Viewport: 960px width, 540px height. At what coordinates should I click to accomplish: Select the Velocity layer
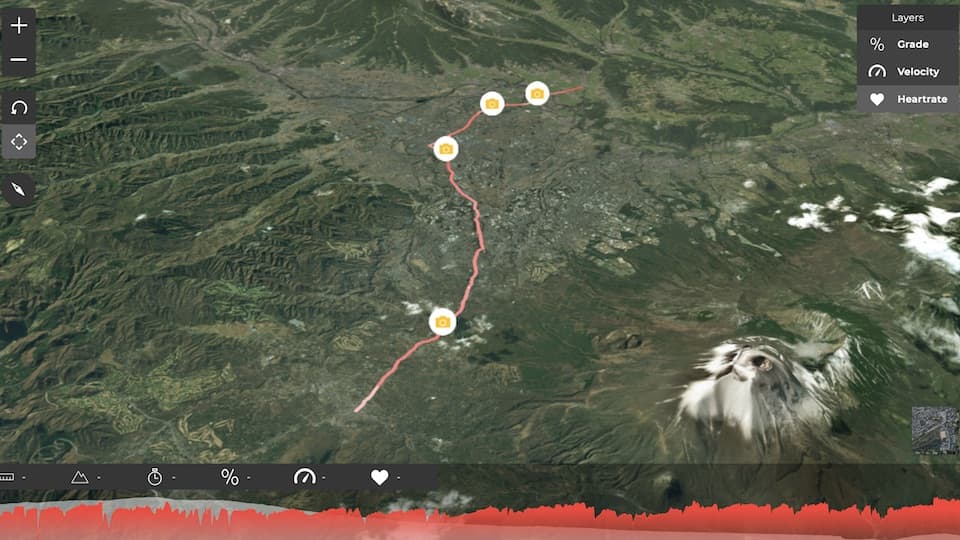(x=908, y=72)
